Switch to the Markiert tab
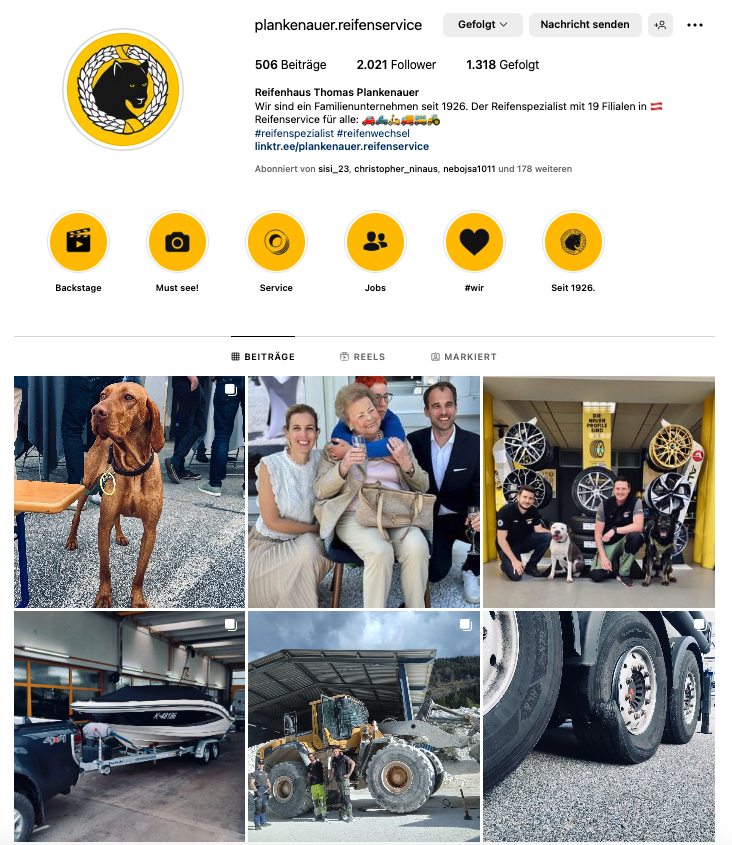 click(x=463, y=357)
